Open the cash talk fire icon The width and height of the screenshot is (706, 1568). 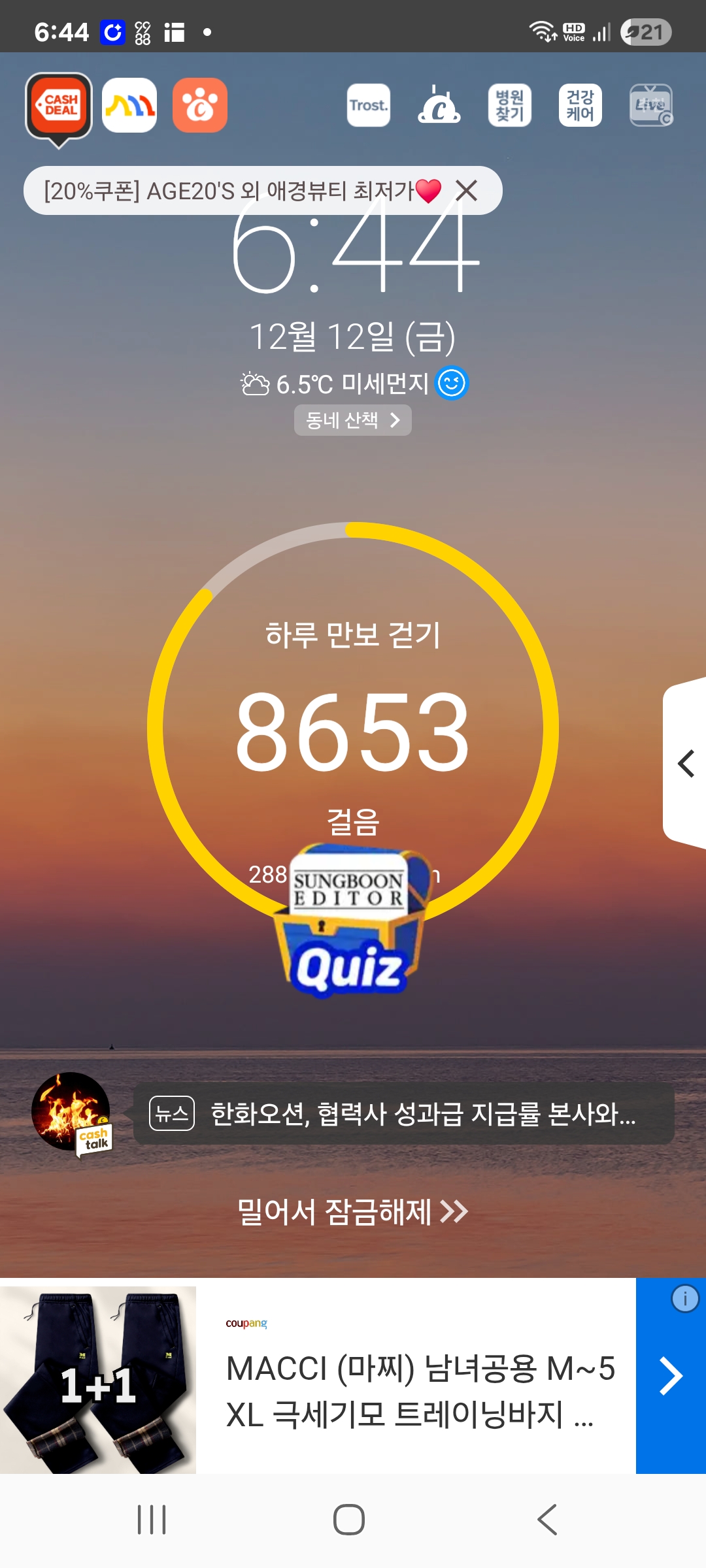point(72,1112)
